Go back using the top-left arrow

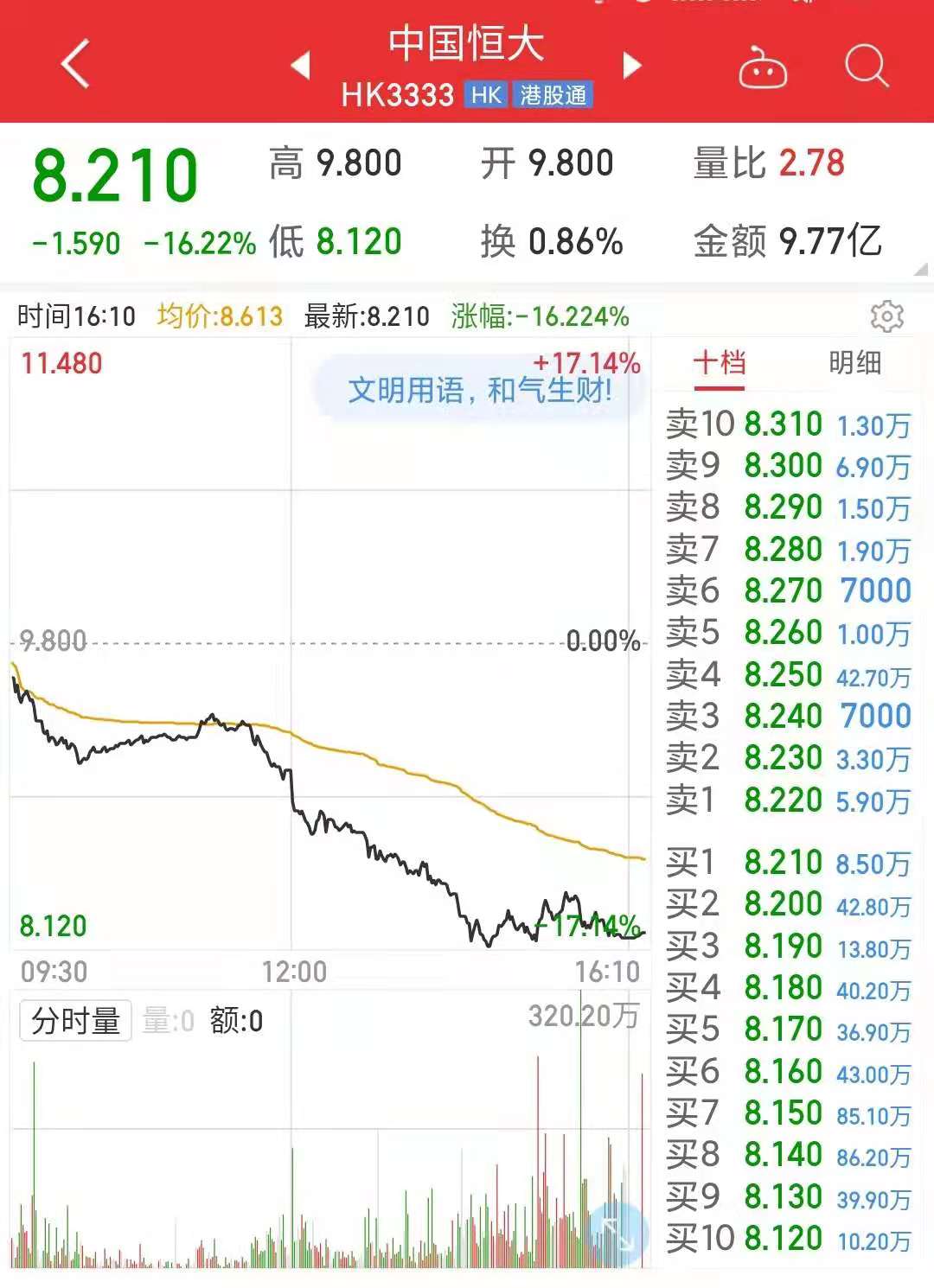coord(76,65)
